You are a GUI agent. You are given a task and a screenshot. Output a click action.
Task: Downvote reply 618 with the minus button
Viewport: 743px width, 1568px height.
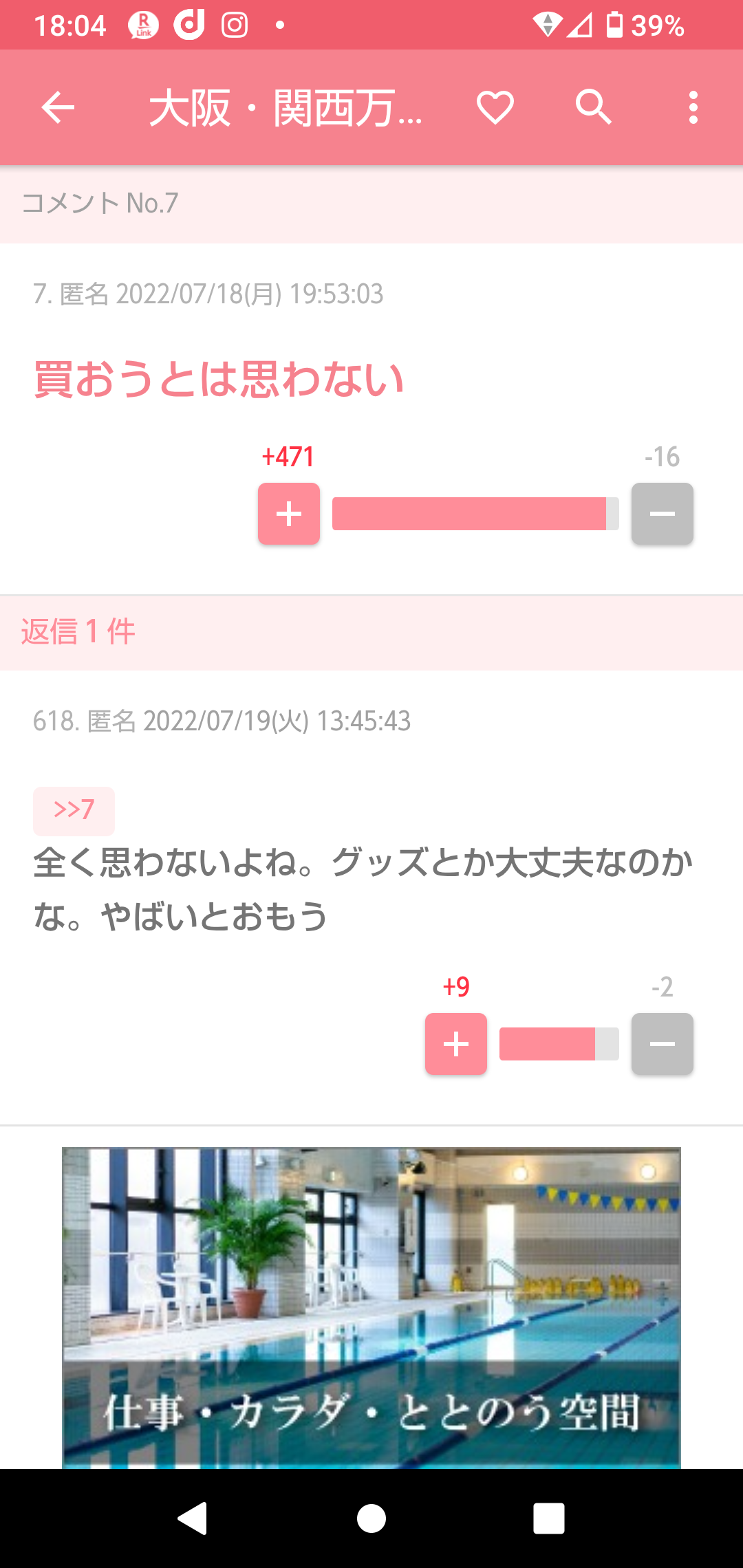[662, 1044]
